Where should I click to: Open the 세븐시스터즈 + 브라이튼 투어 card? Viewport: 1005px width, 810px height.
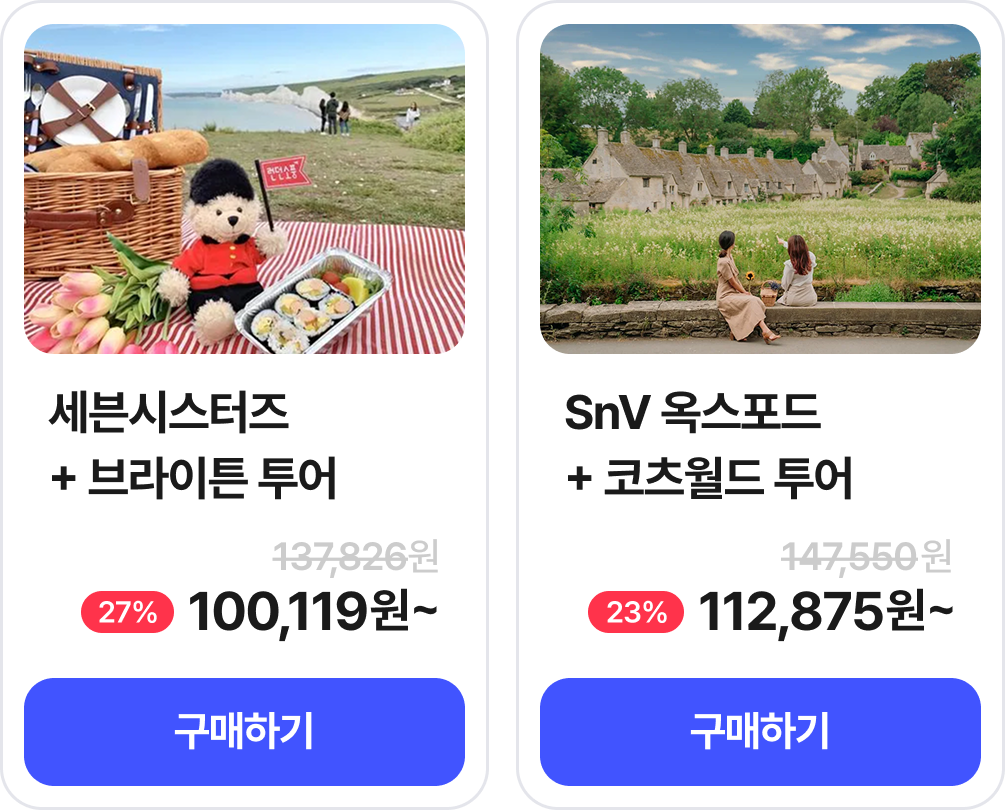tap(244, 190)
